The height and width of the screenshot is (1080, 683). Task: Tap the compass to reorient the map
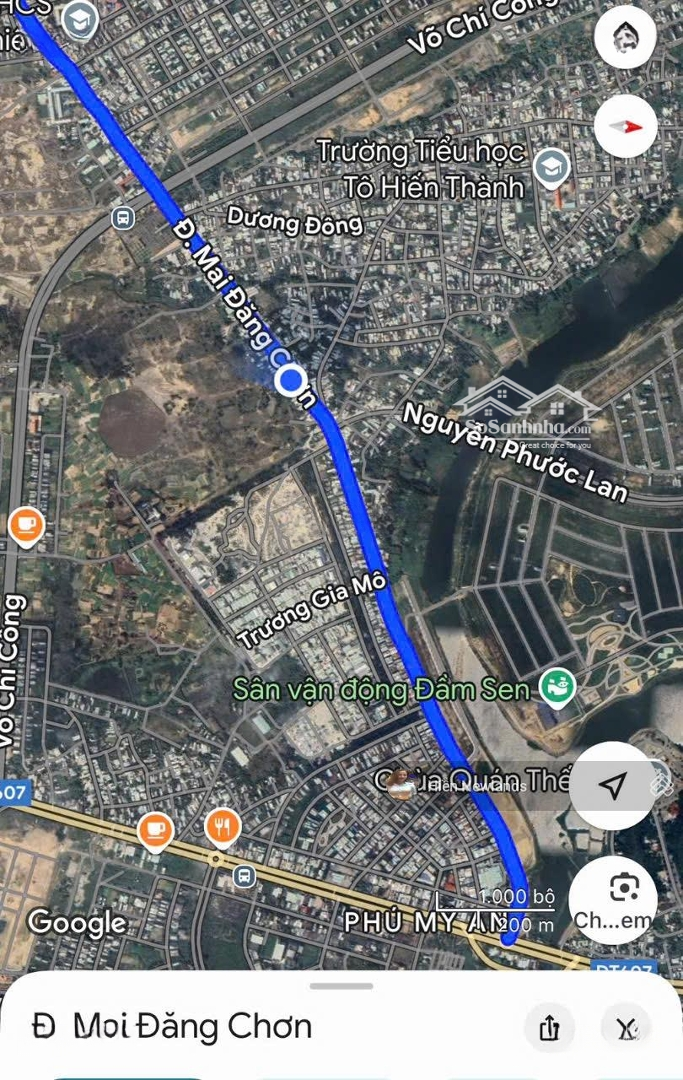(625, 127)
